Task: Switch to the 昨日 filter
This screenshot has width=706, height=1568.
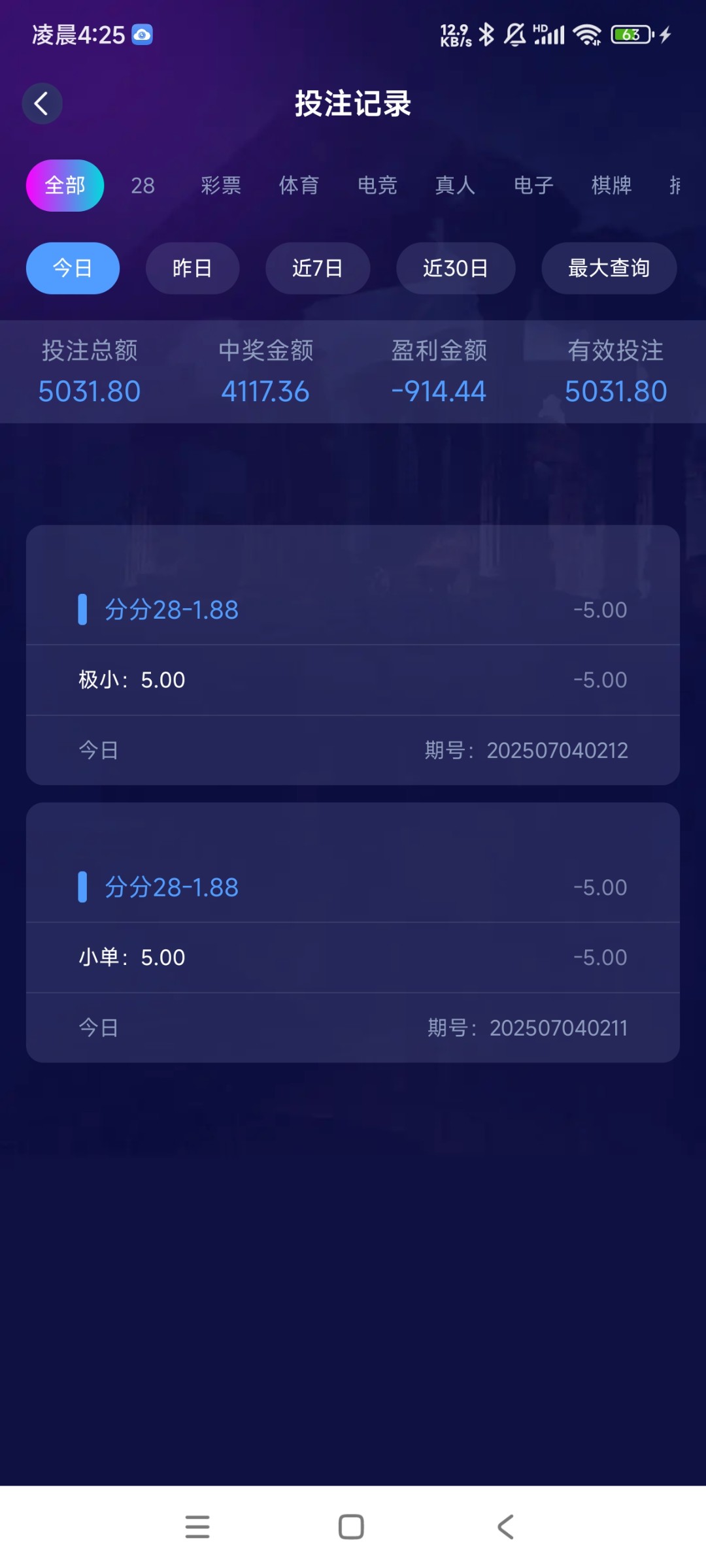Action: pyautogui.click(x=192, y=268)
